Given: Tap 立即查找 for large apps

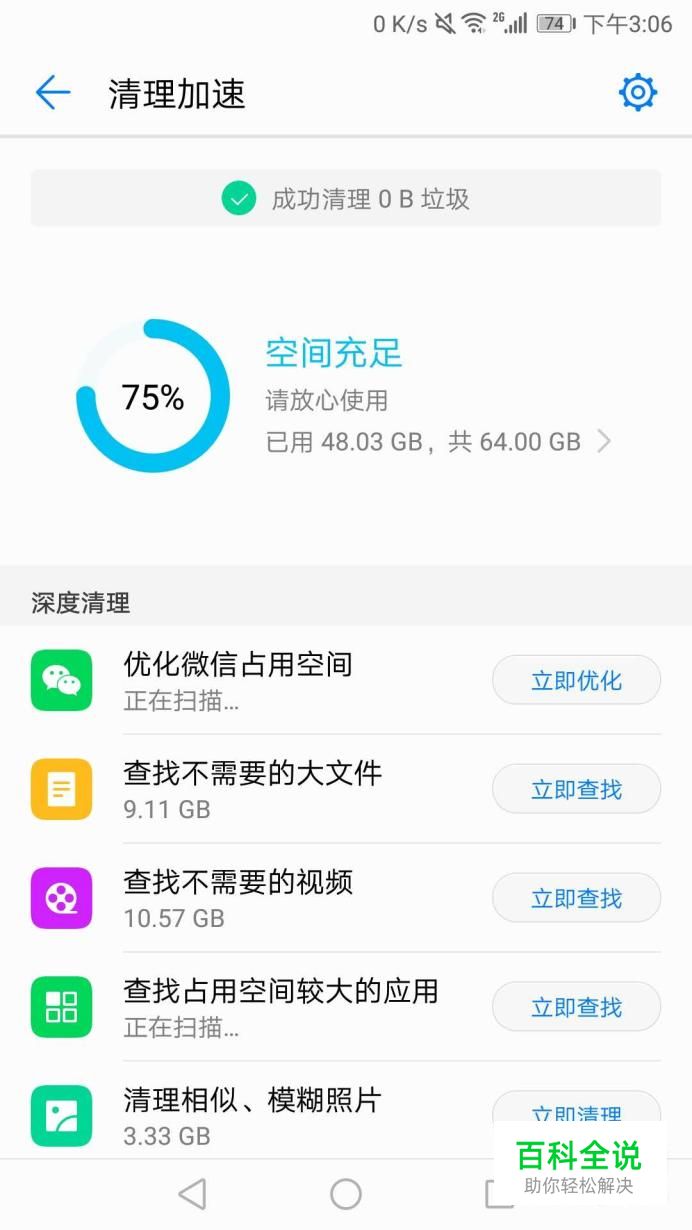Looking at the screenshot, I should pyautogui.click(x=576, y=1008).
